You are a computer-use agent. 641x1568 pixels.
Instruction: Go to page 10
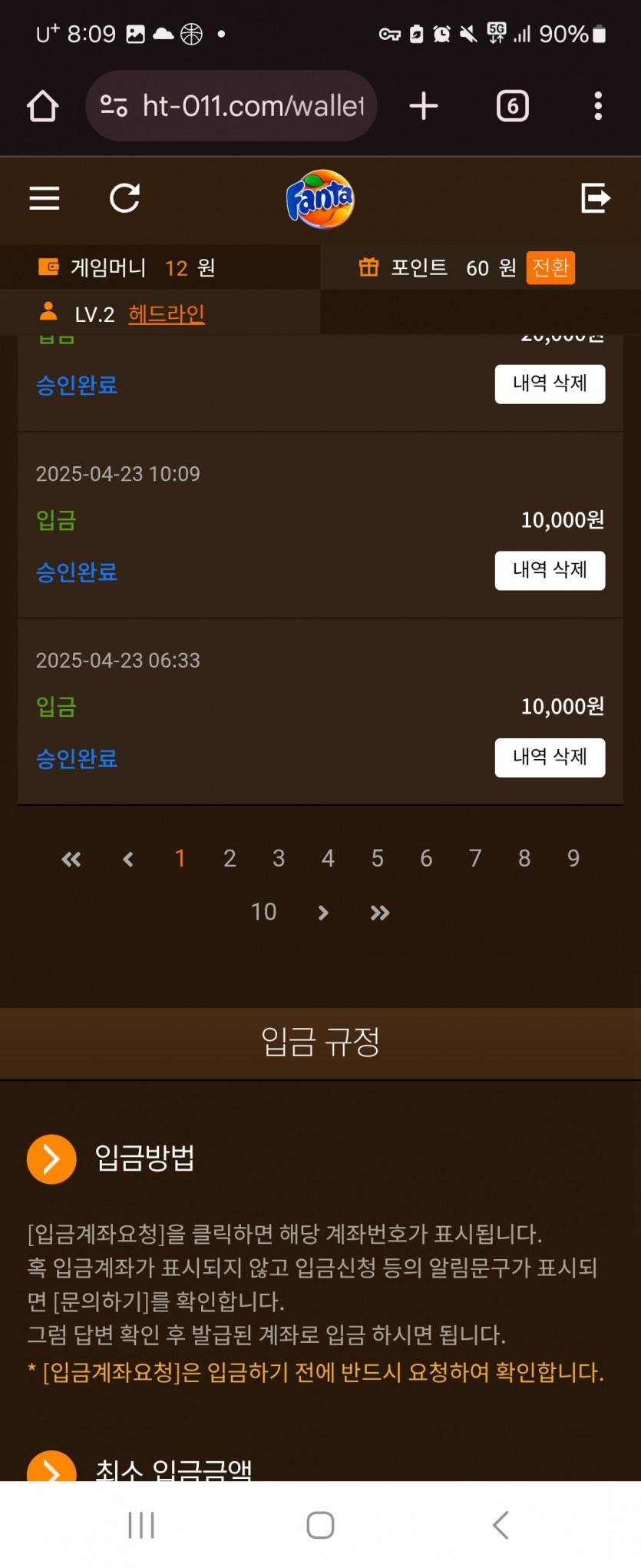tap(263, 912)
